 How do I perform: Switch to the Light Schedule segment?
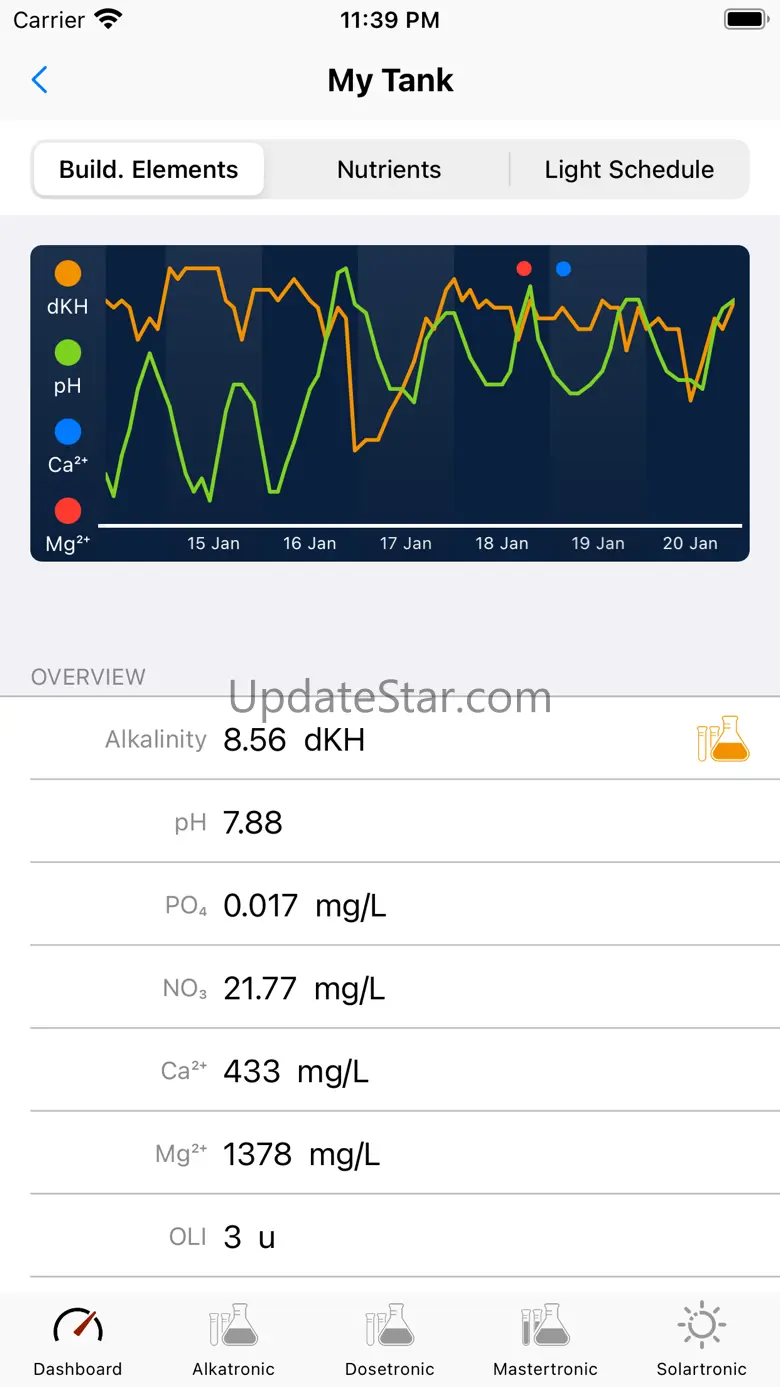click(629, 169)
